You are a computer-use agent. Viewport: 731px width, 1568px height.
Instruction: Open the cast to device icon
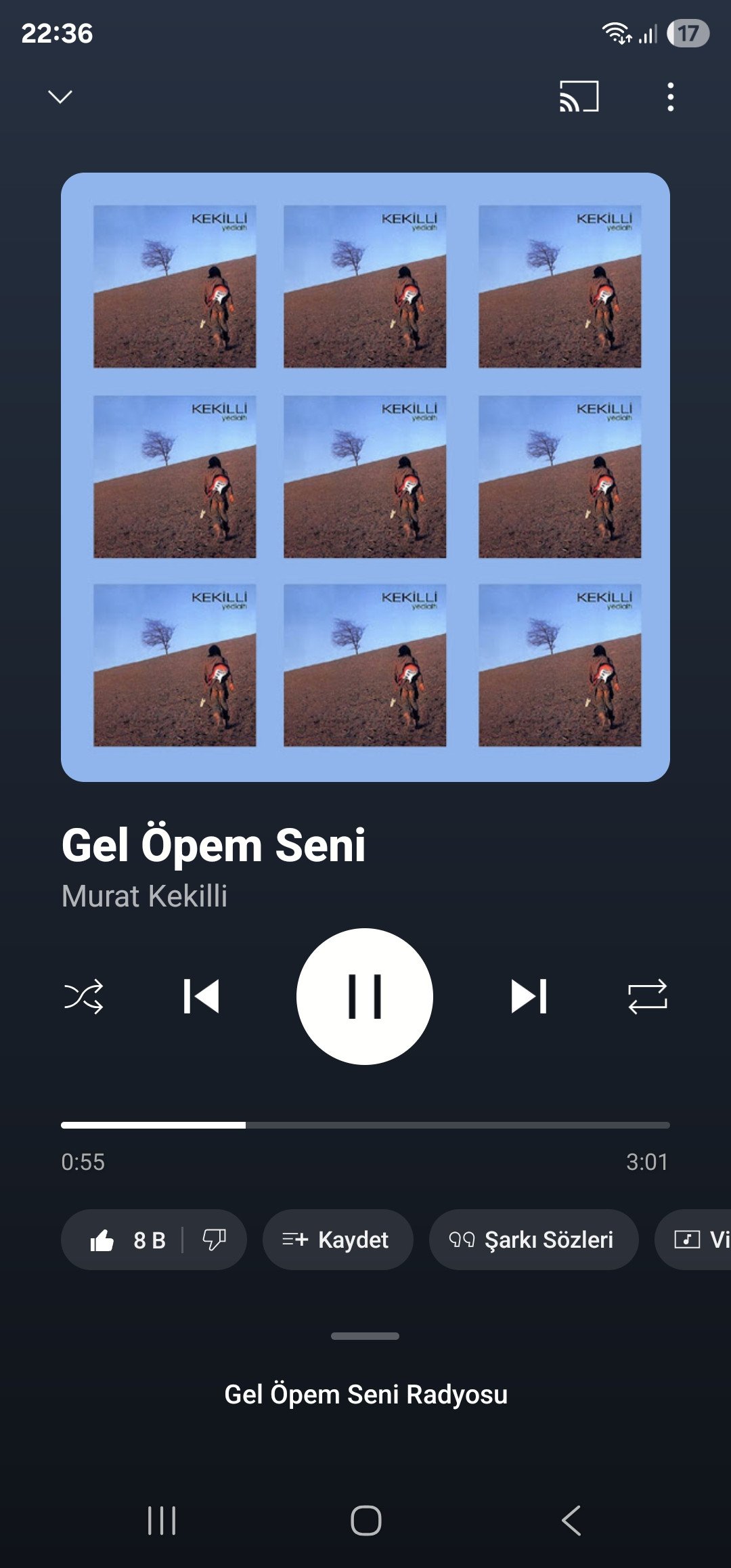[x=579, y=97]
